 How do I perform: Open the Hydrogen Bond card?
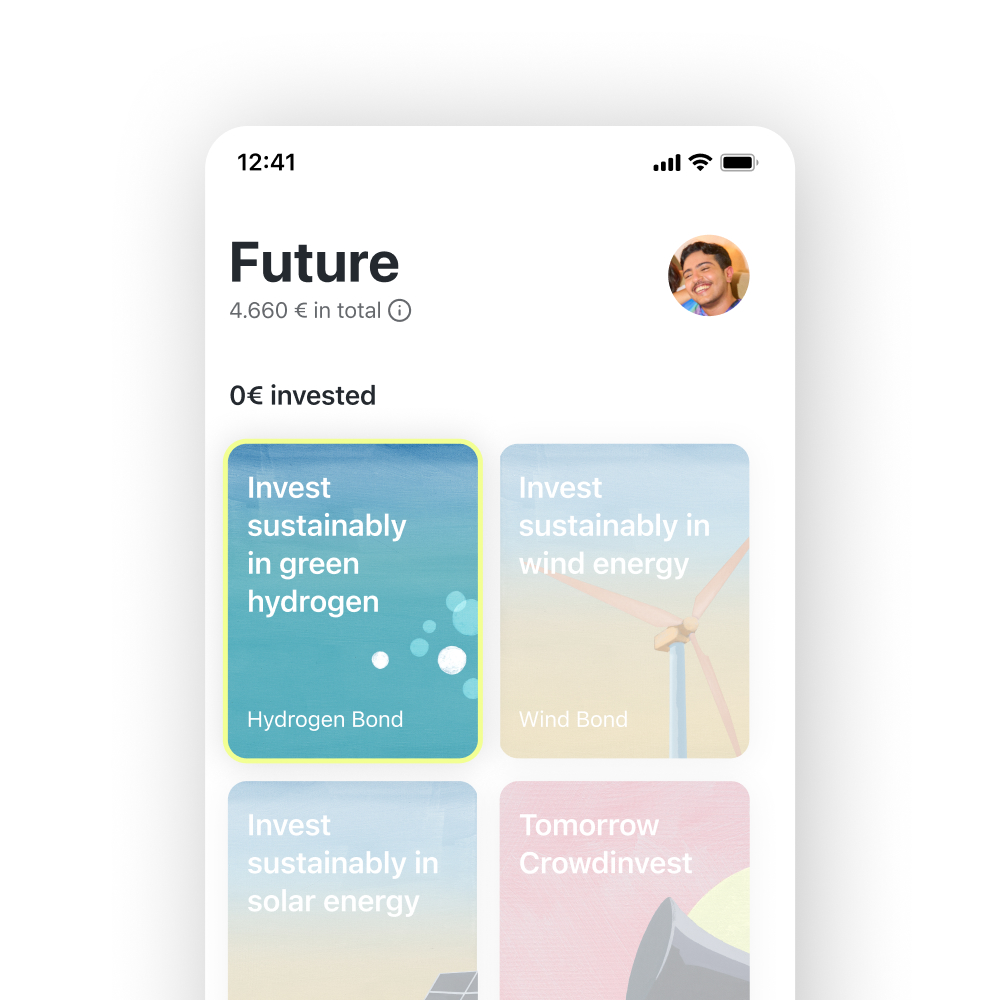click(x=352, y=600)
